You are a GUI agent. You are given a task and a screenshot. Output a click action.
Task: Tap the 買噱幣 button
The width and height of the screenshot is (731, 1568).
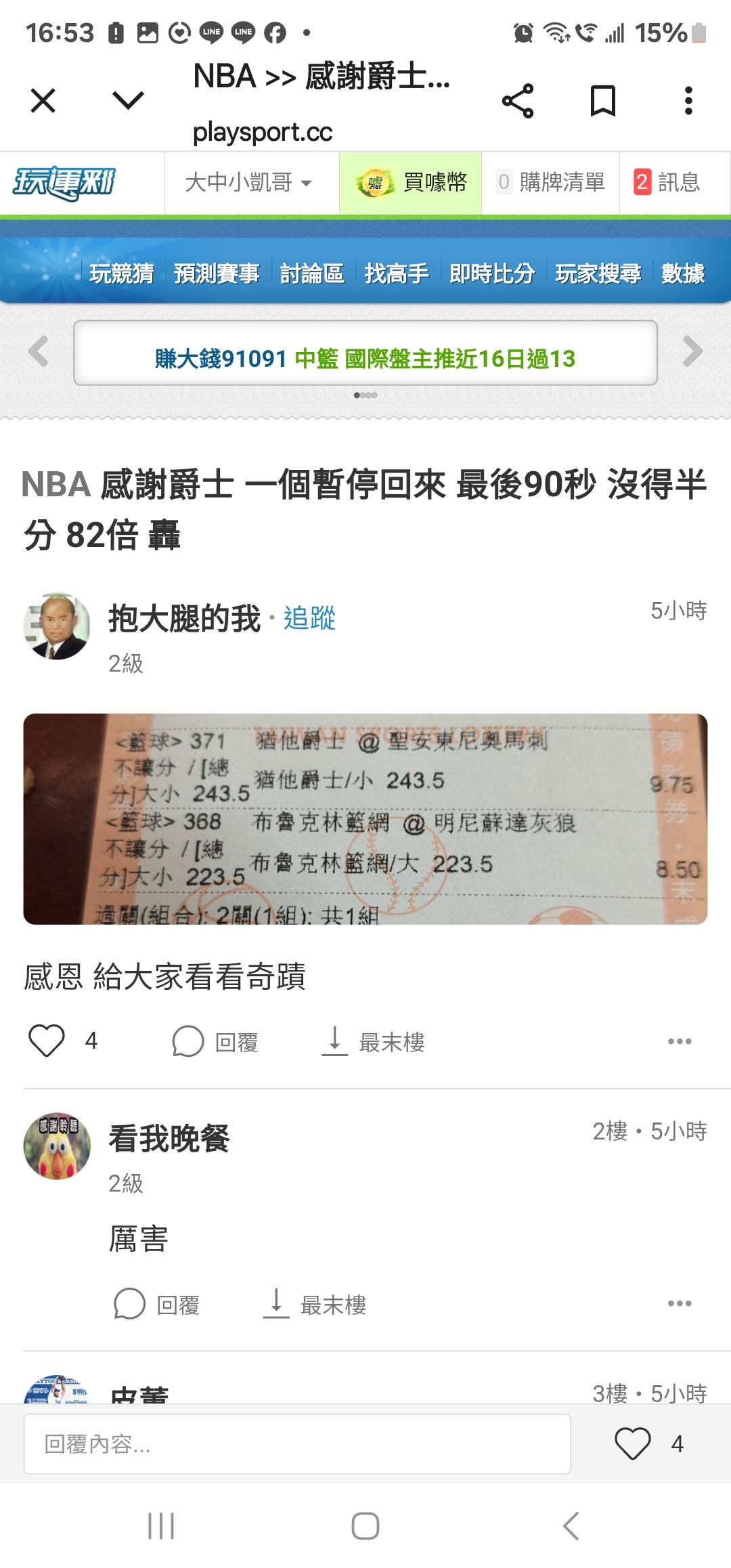411,182
